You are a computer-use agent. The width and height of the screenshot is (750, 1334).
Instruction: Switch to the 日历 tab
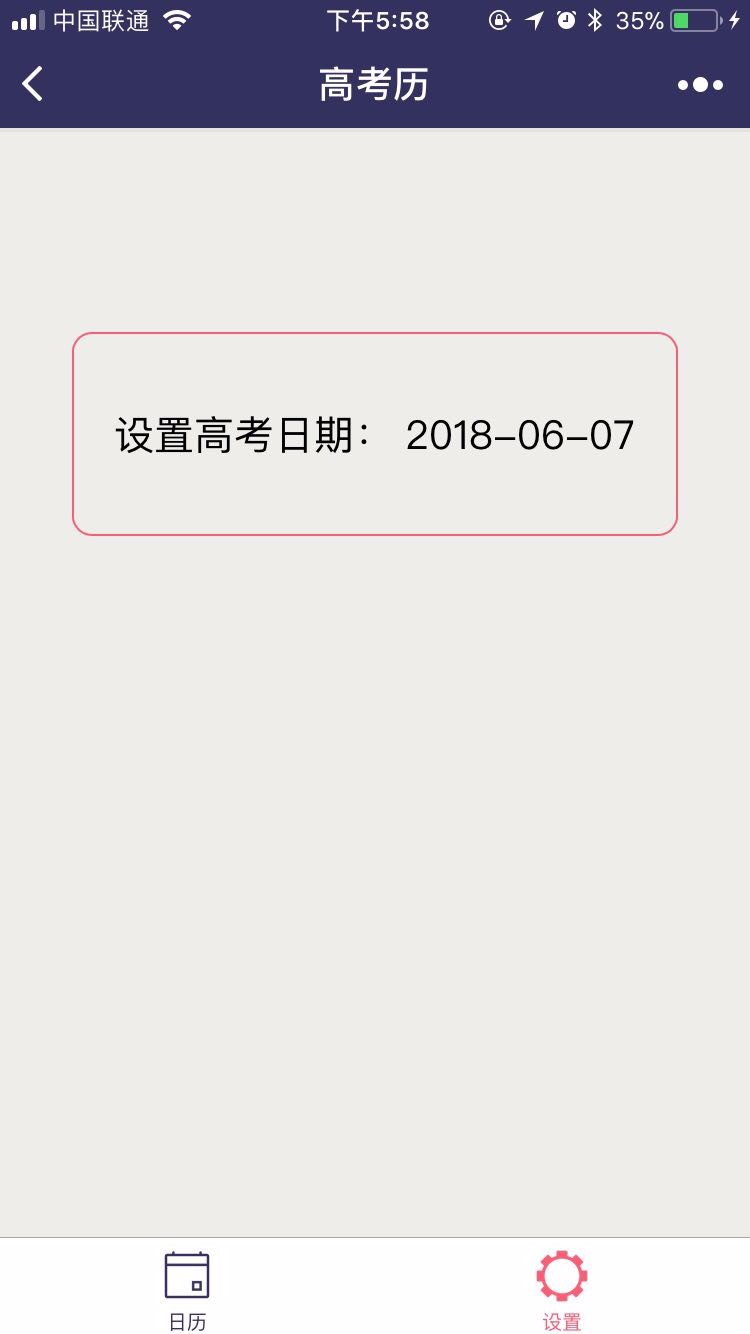point(187,1290)
